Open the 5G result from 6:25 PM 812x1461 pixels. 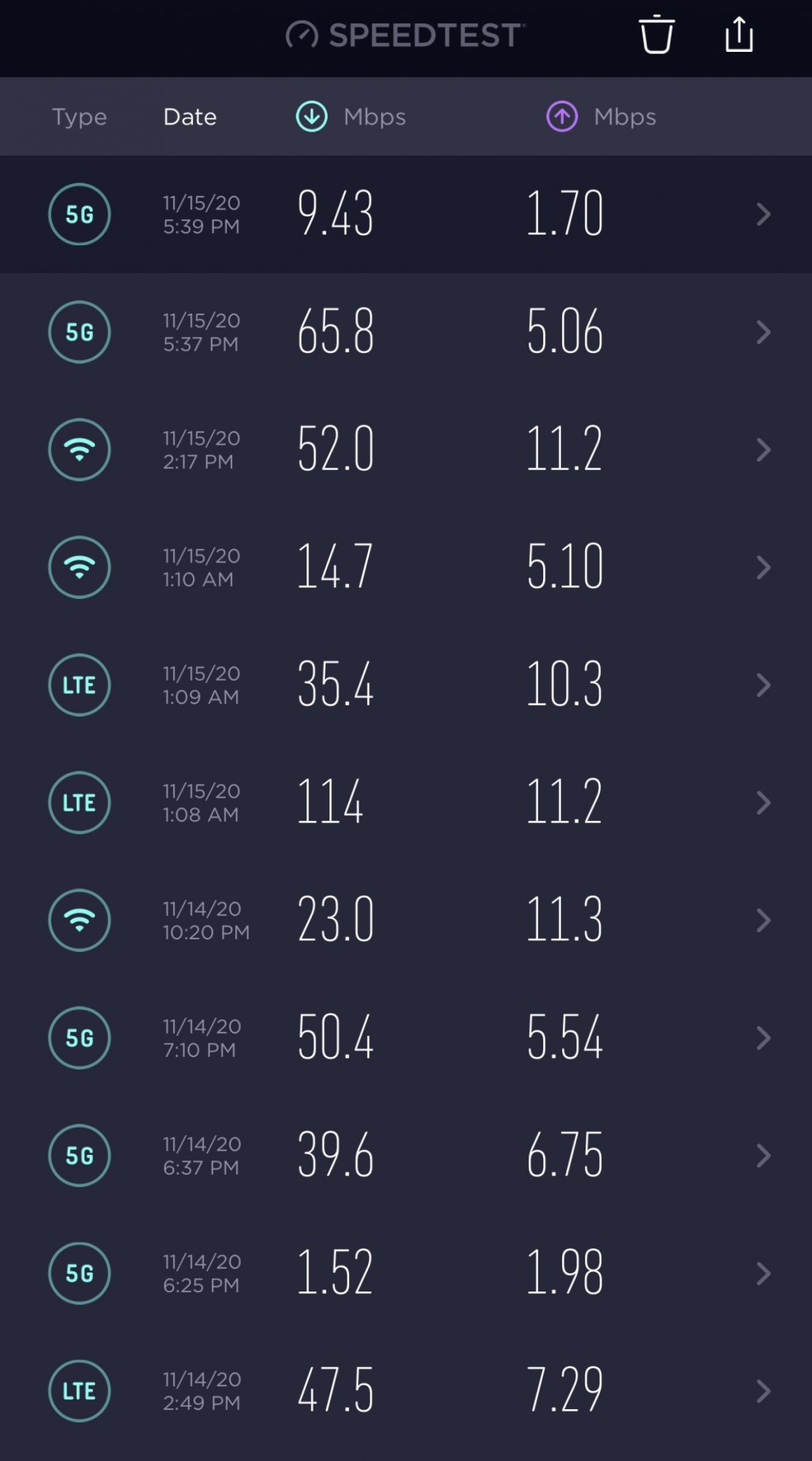click(x=406, y=1273)
